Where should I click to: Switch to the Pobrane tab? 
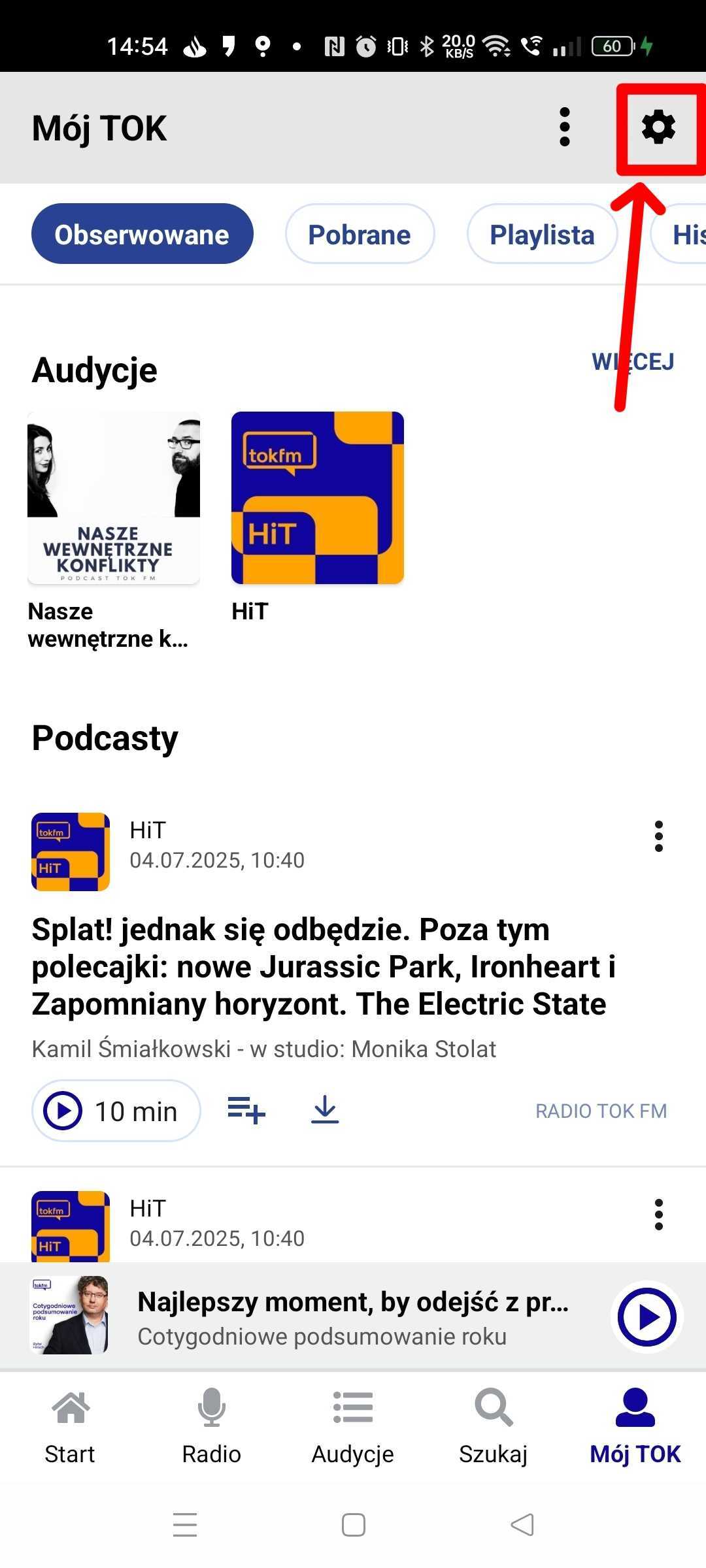click(x=360, y=235)
